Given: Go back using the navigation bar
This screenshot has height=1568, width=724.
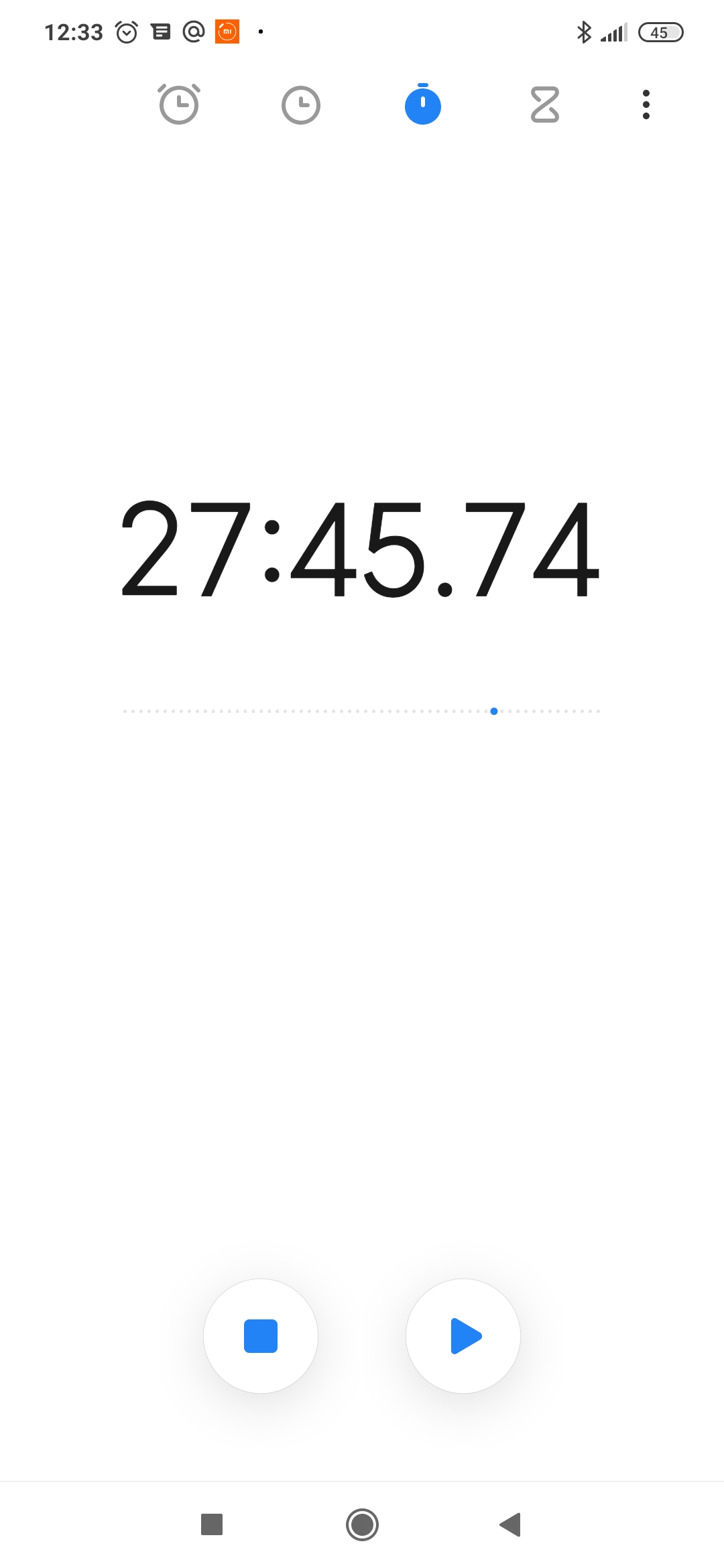Looking at the screenshot, I should point(511,1524).
